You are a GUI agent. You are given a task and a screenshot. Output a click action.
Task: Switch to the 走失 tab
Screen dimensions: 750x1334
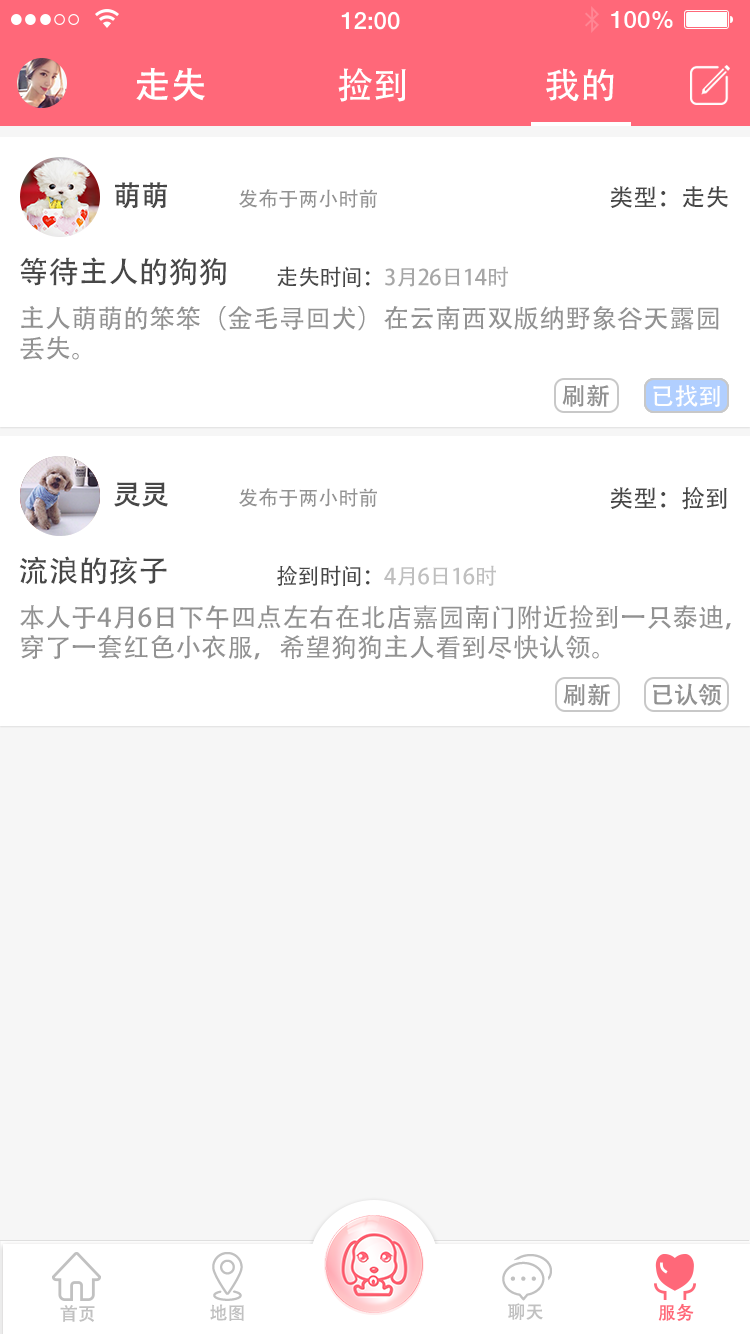(x=171, y=86)
